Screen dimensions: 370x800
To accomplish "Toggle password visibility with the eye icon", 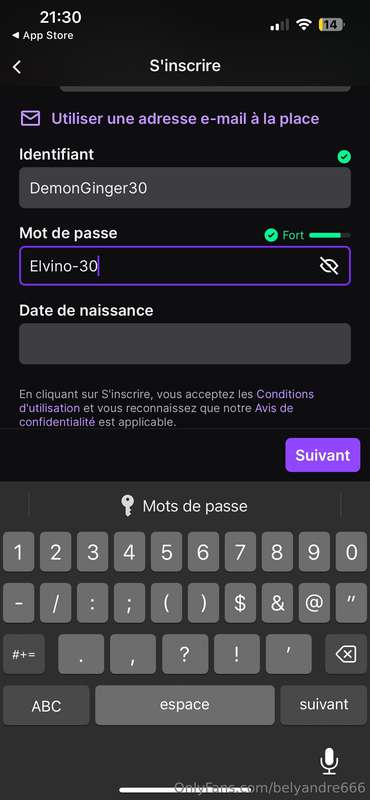I will click(329, 266).
